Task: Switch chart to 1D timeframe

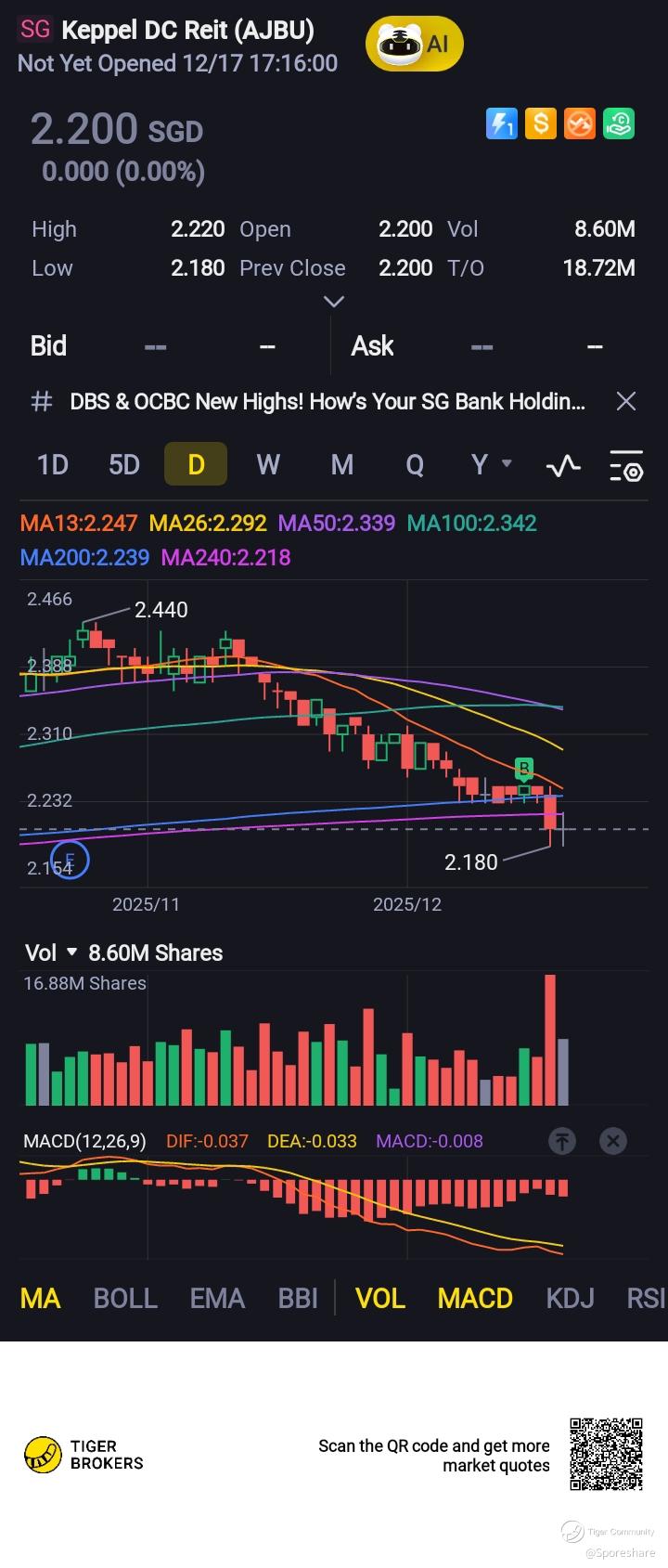Action: click(x=53, y=464)
